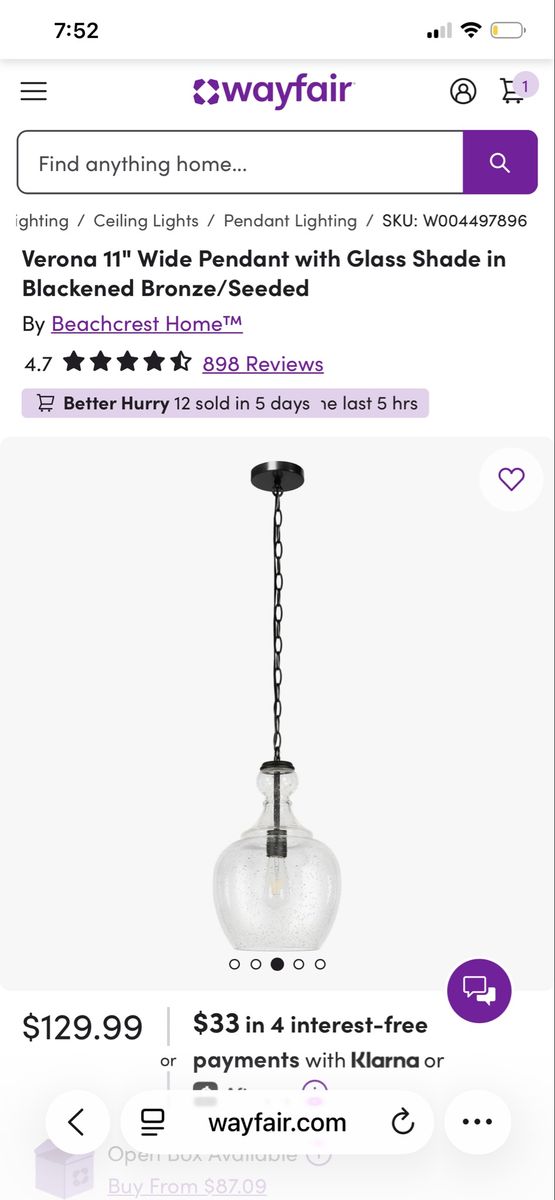This screenshot has width=555, height=1200.
Task: Open the account profile icon
Action: (463, 91)
